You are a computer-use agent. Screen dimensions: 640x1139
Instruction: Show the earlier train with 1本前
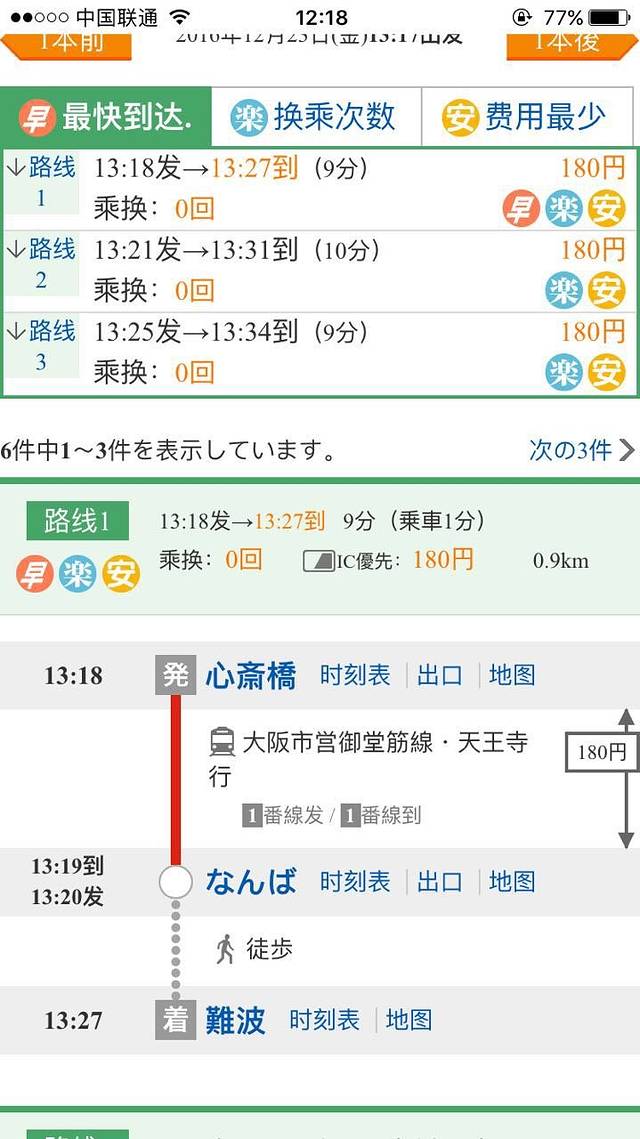point(71,44)
